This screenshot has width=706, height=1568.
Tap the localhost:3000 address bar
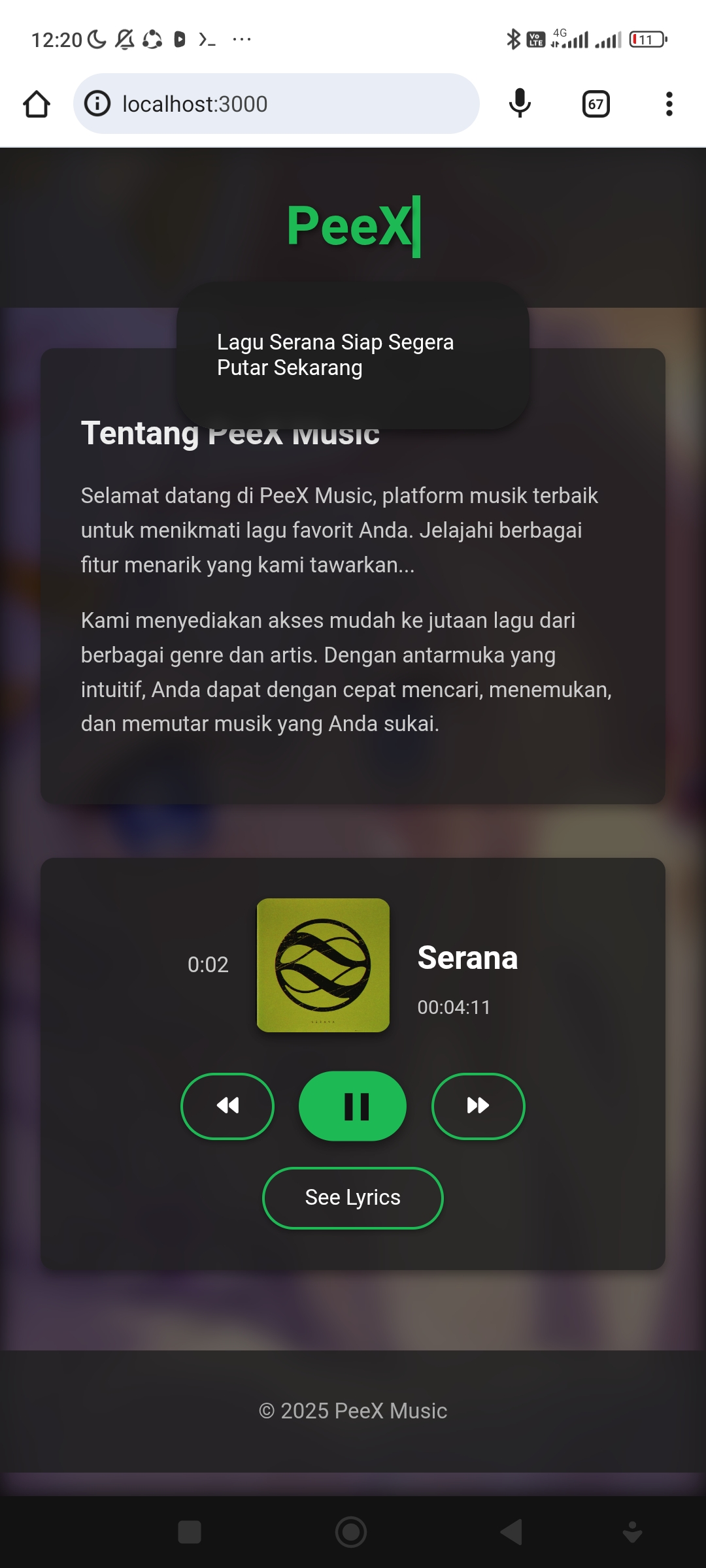[x=277, y=104]
